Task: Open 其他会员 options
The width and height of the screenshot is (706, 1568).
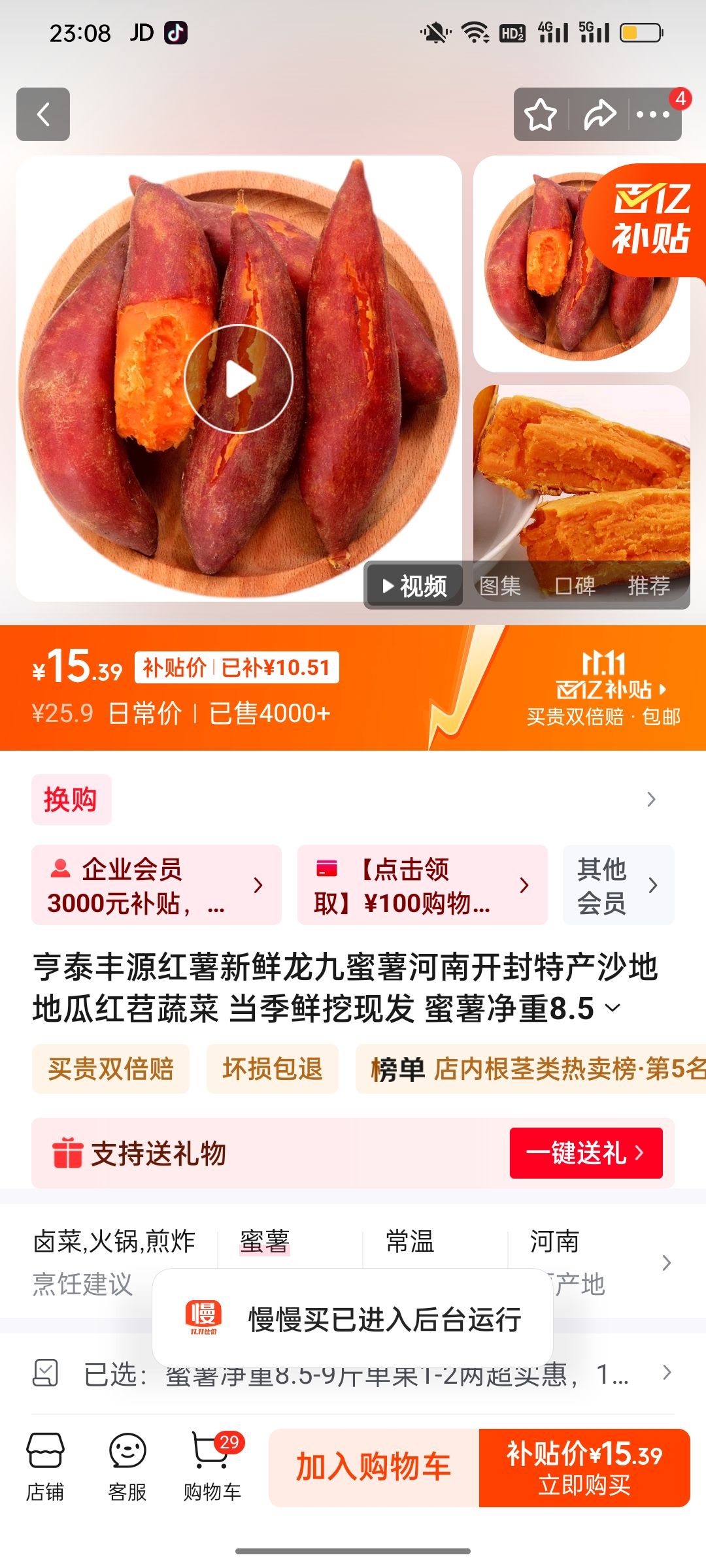Action: pyautogui.click(x=618, y=885)
